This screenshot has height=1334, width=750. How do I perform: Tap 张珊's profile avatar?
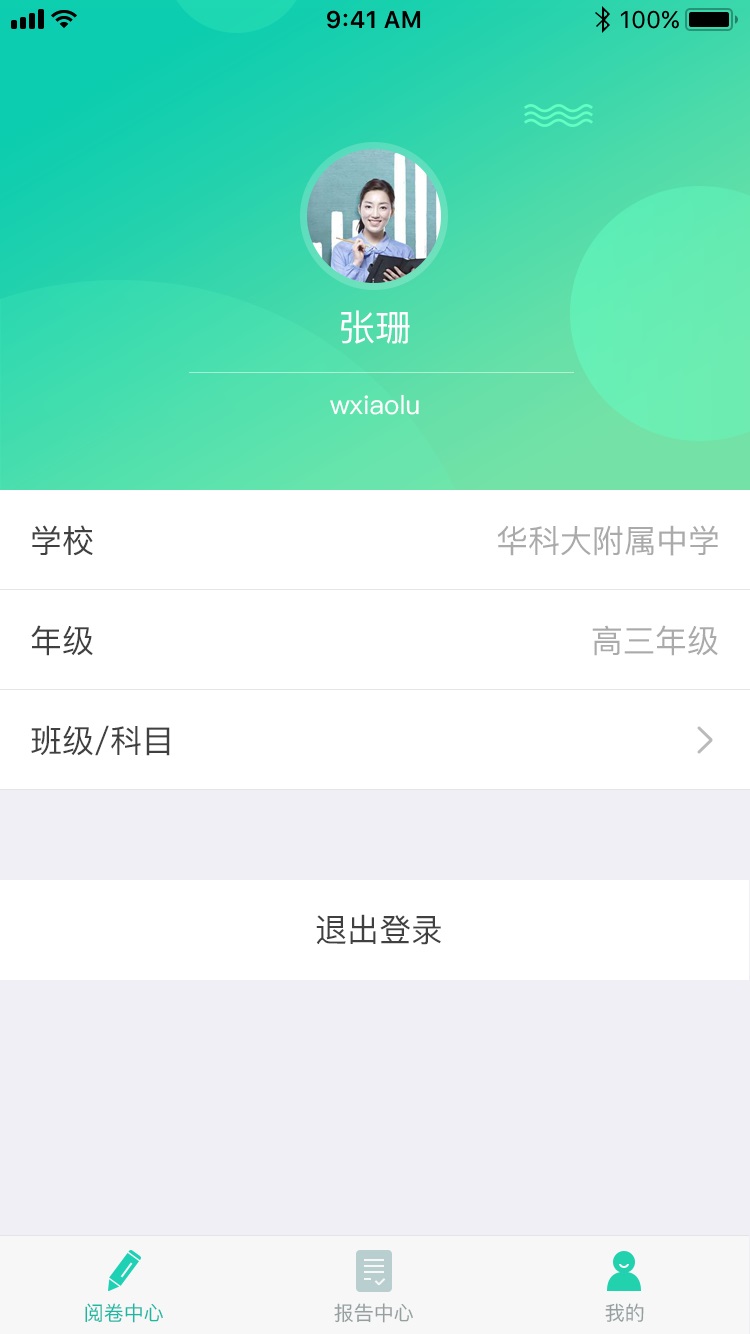point(374,216)
